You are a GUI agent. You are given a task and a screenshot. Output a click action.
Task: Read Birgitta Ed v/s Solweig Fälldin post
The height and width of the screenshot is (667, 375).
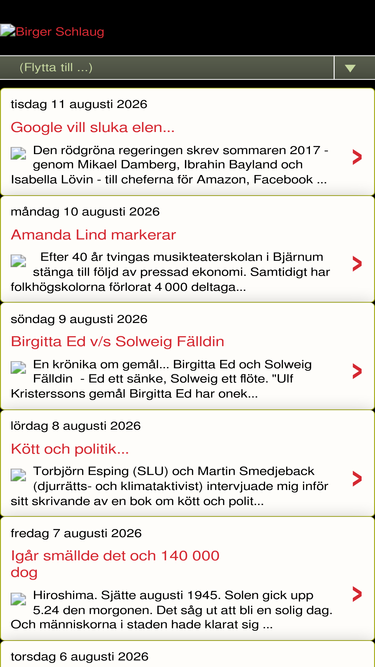(x=117, y=342)
